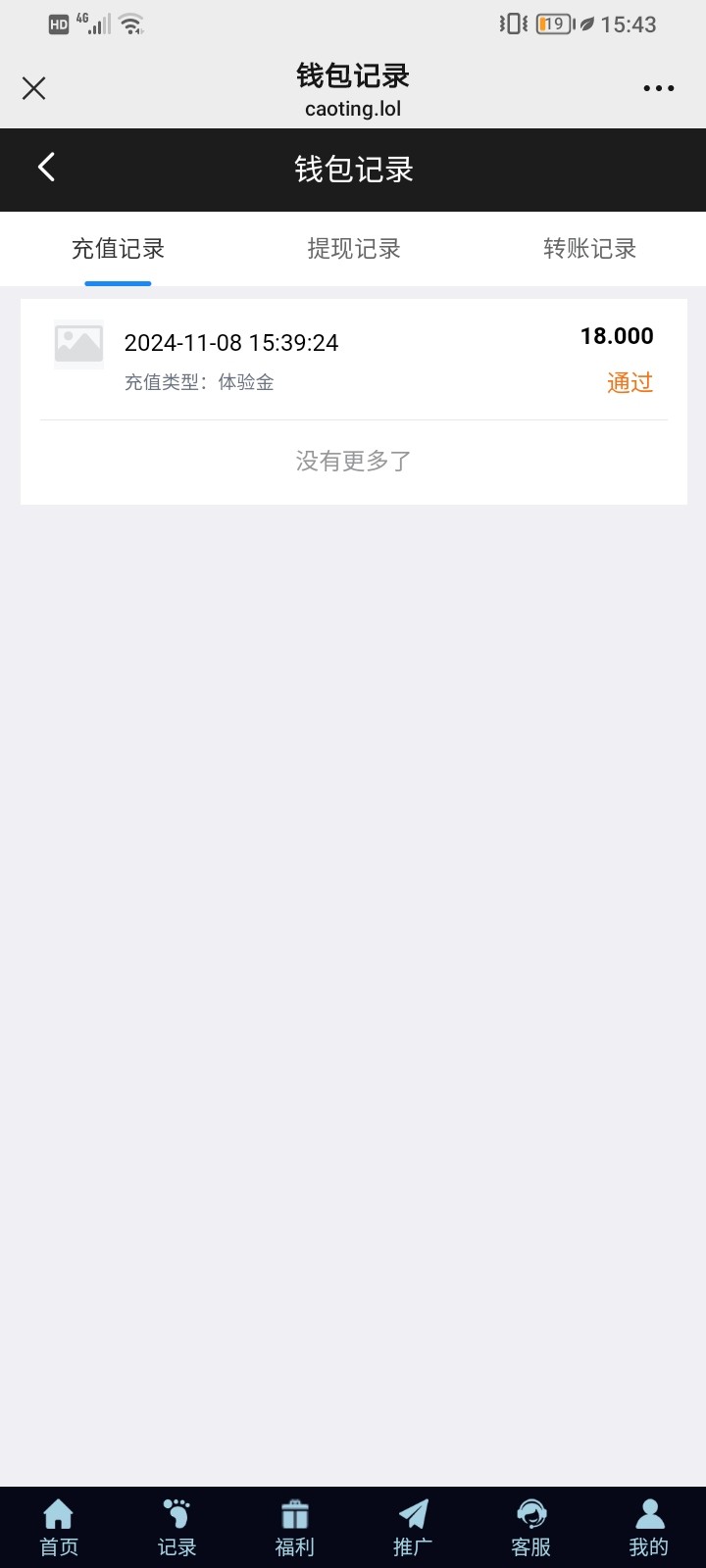Open the 记录 bottom tab
The height and width of the screenshot is (1568, 706).
point(176,1528)
